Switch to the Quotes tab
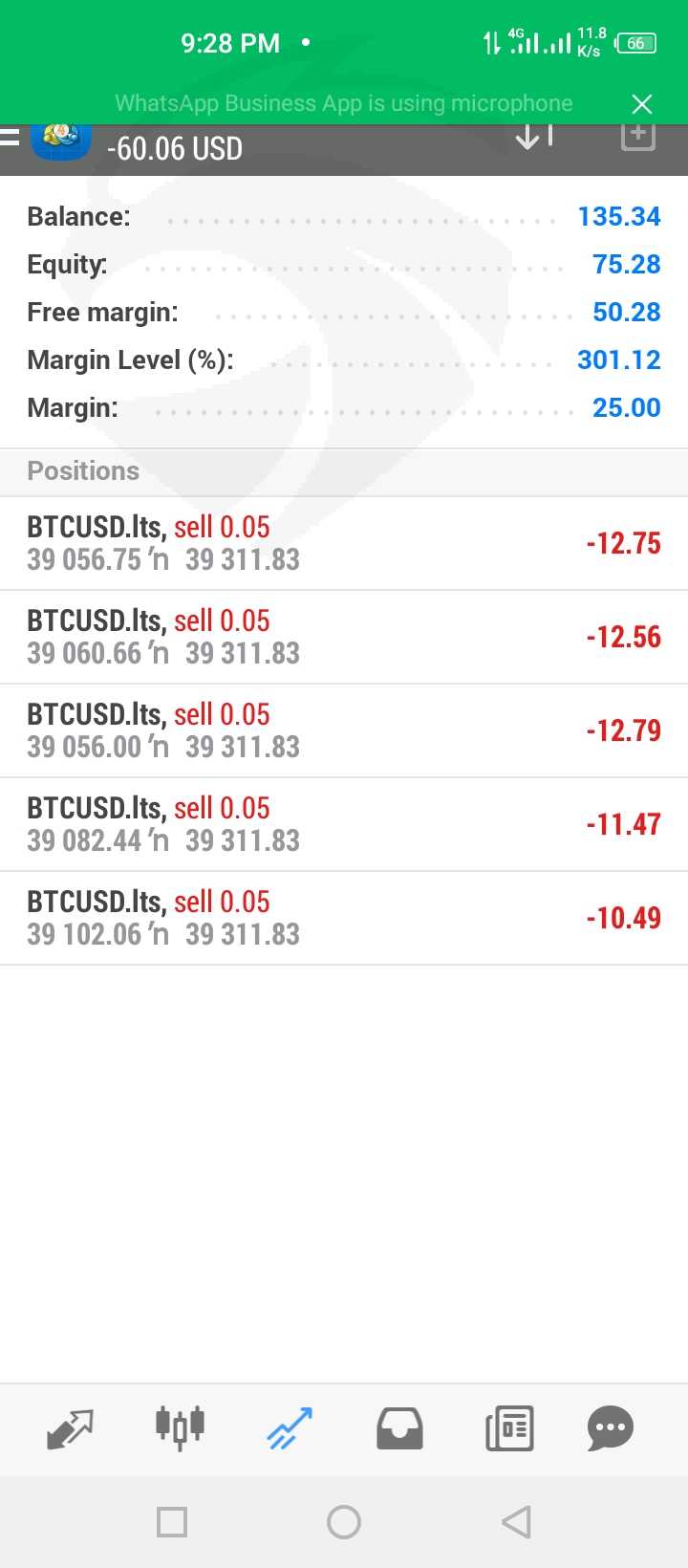This screenshot has height=1568, width=688. 71,1429
